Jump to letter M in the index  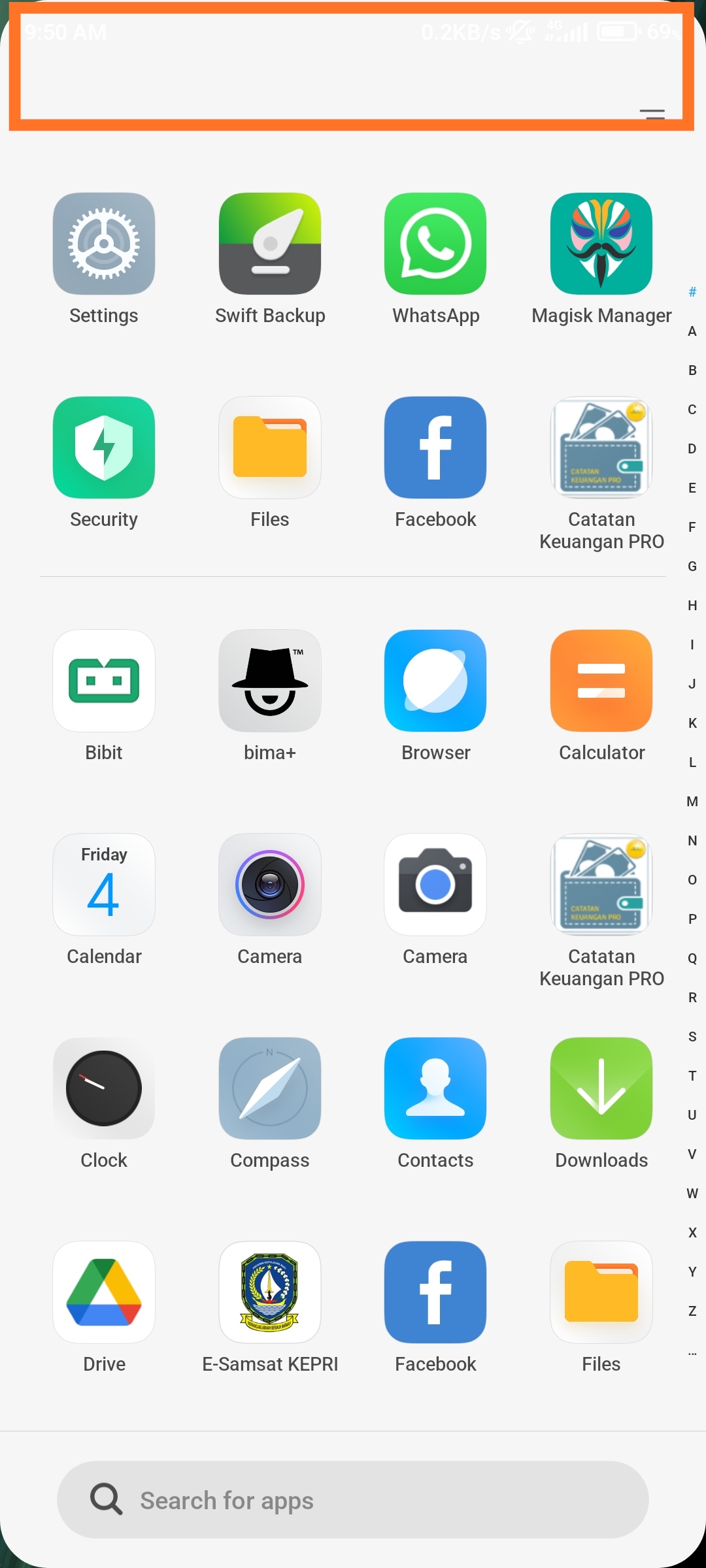point(692,802)
